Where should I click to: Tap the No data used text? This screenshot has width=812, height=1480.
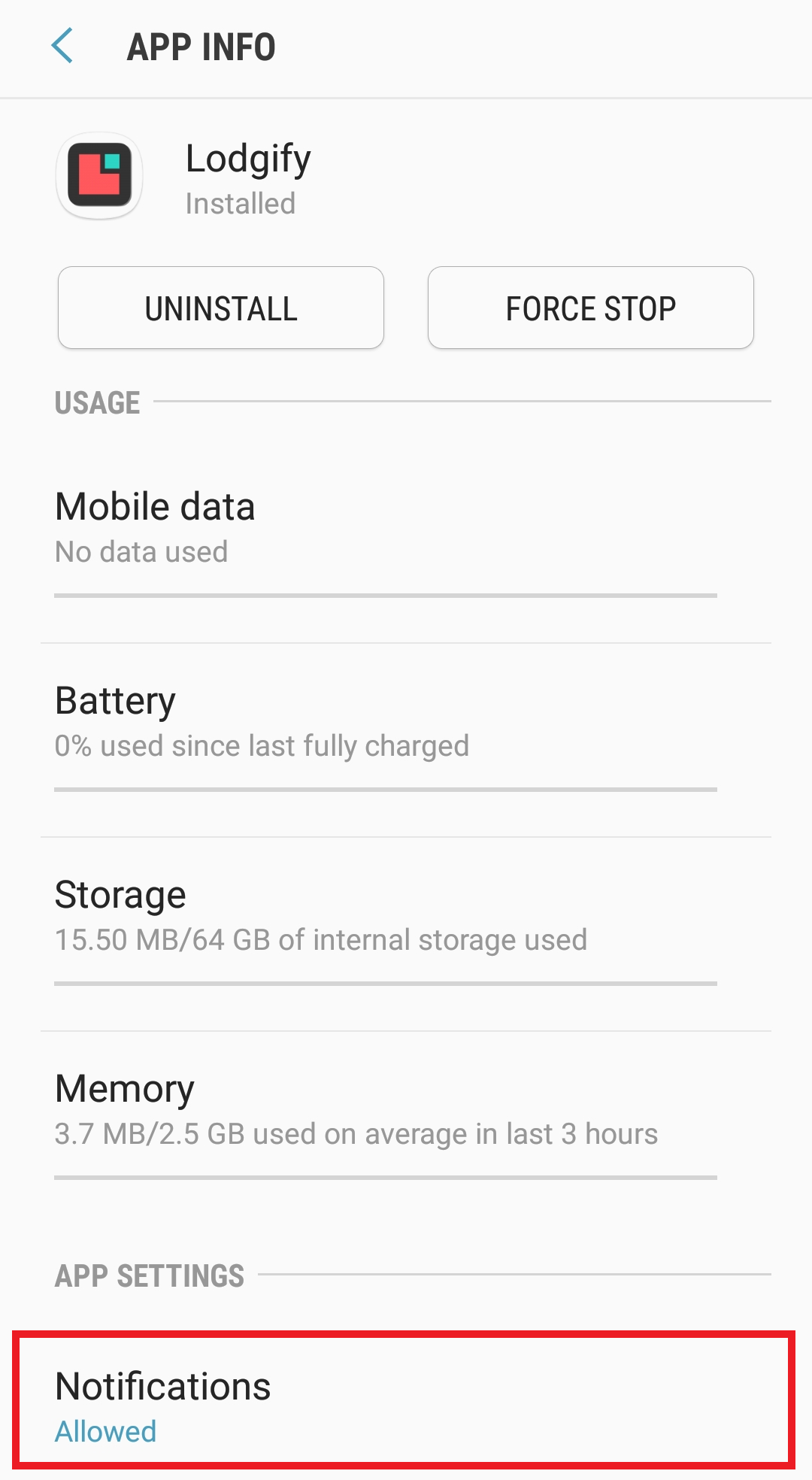pyautogui.click(x=141, y=551)
